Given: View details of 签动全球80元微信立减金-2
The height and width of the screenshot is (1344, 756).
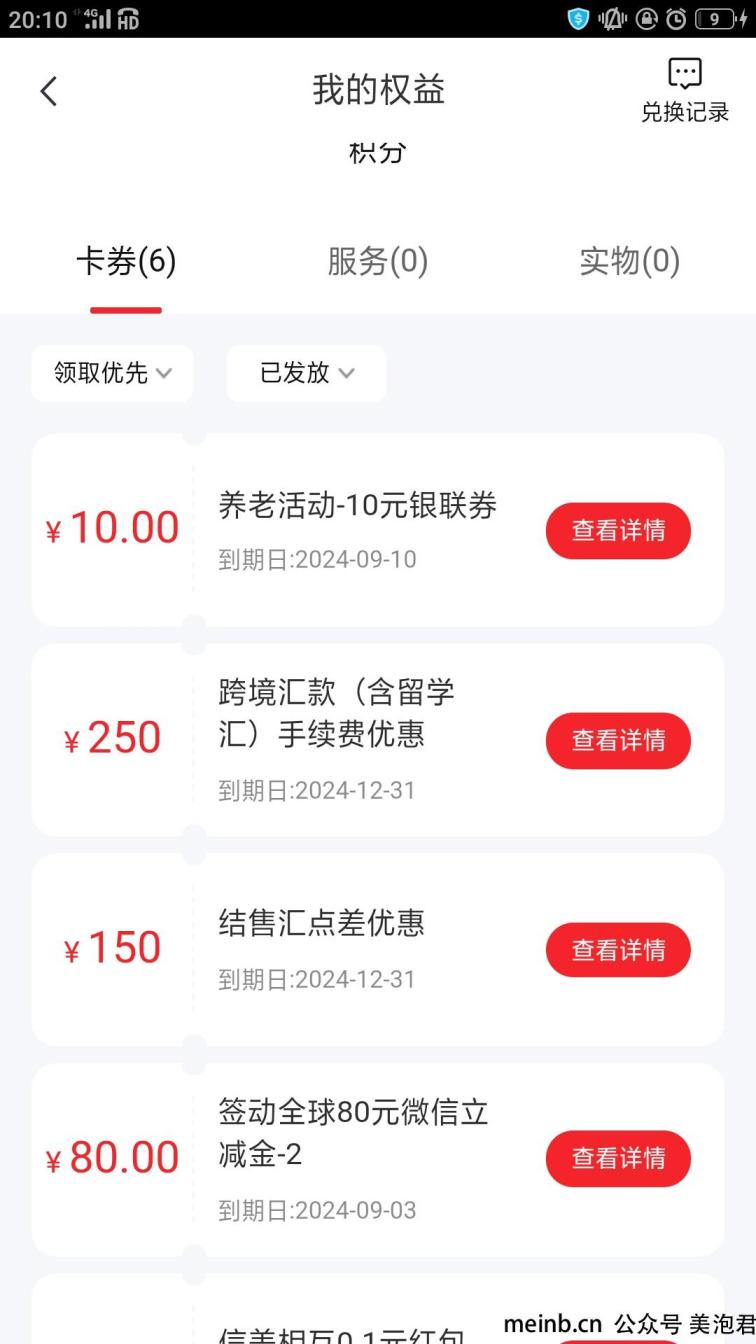Looking at the screenshot, I should coord(618,1158).
